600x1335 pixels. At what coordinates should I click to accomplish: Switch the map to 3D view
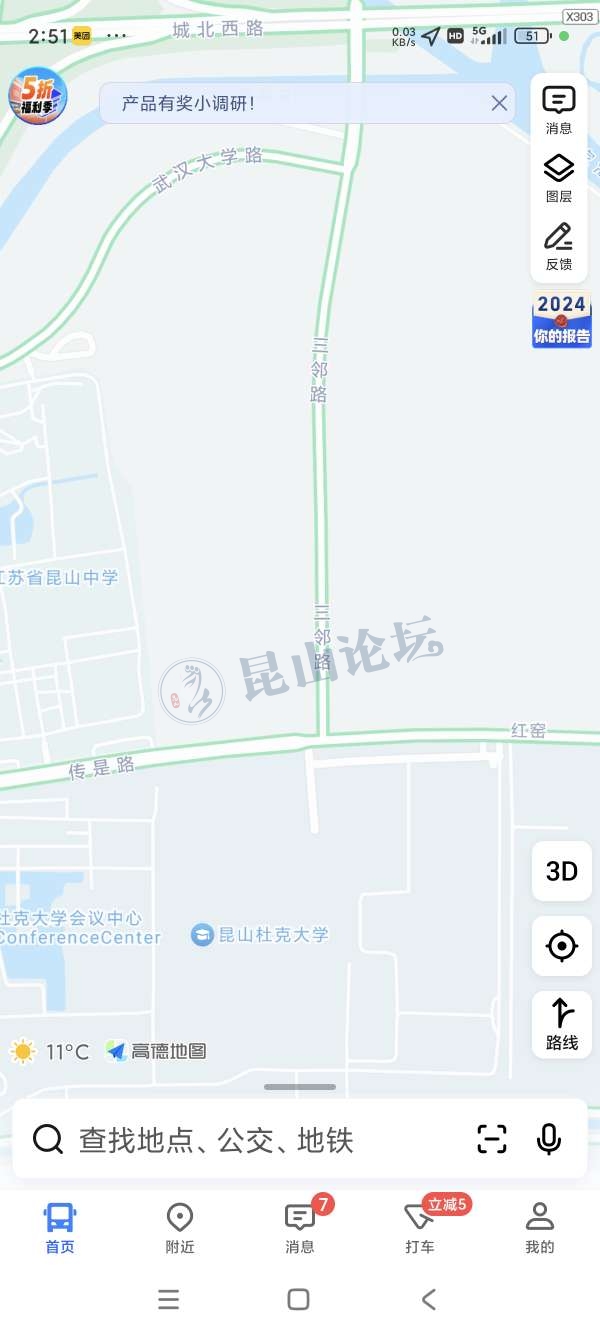coord(562,871)
